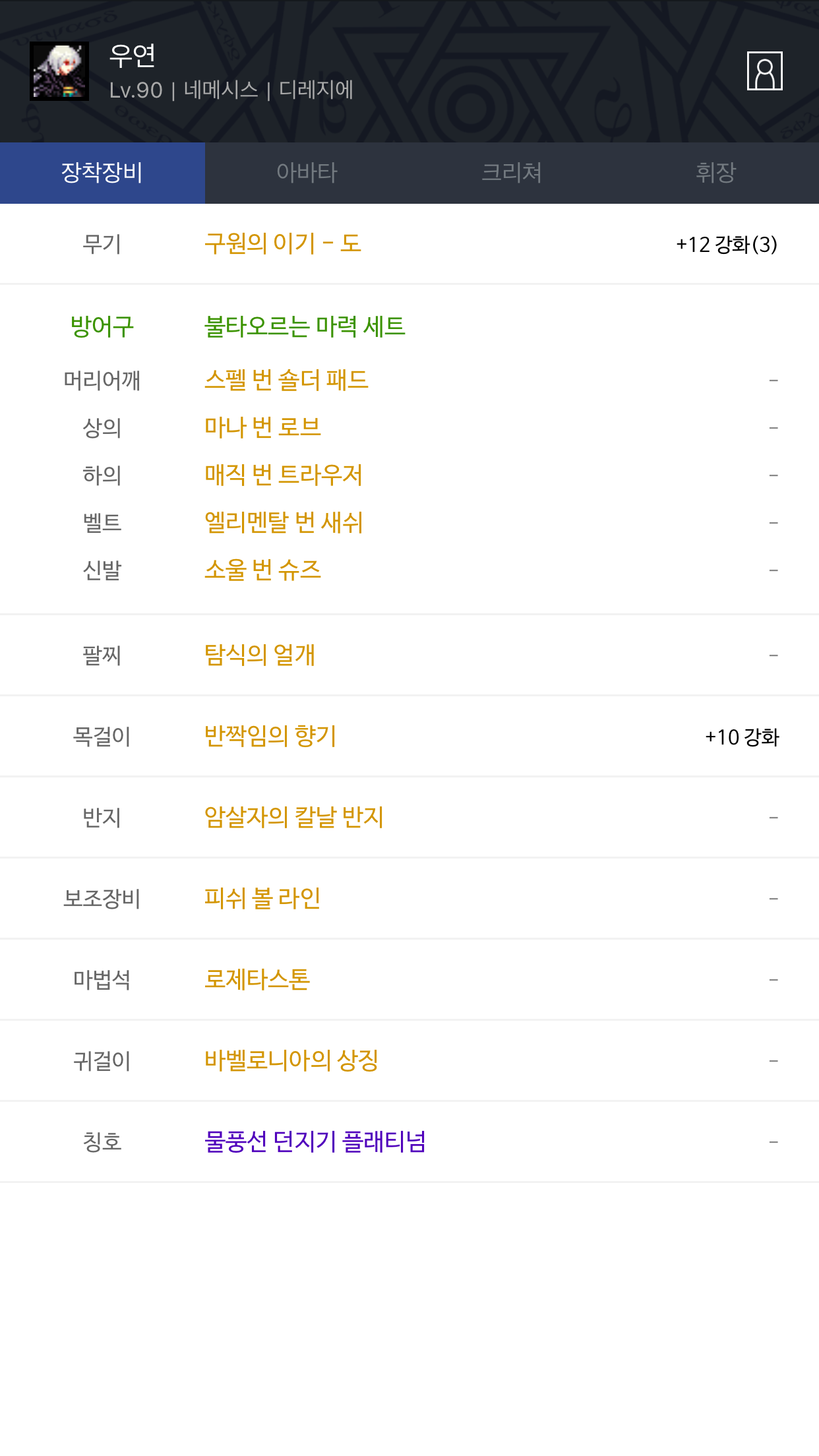
Task: Tap 피쉬 볼 라인 sub equipment
Action: [x=409, y=899]
